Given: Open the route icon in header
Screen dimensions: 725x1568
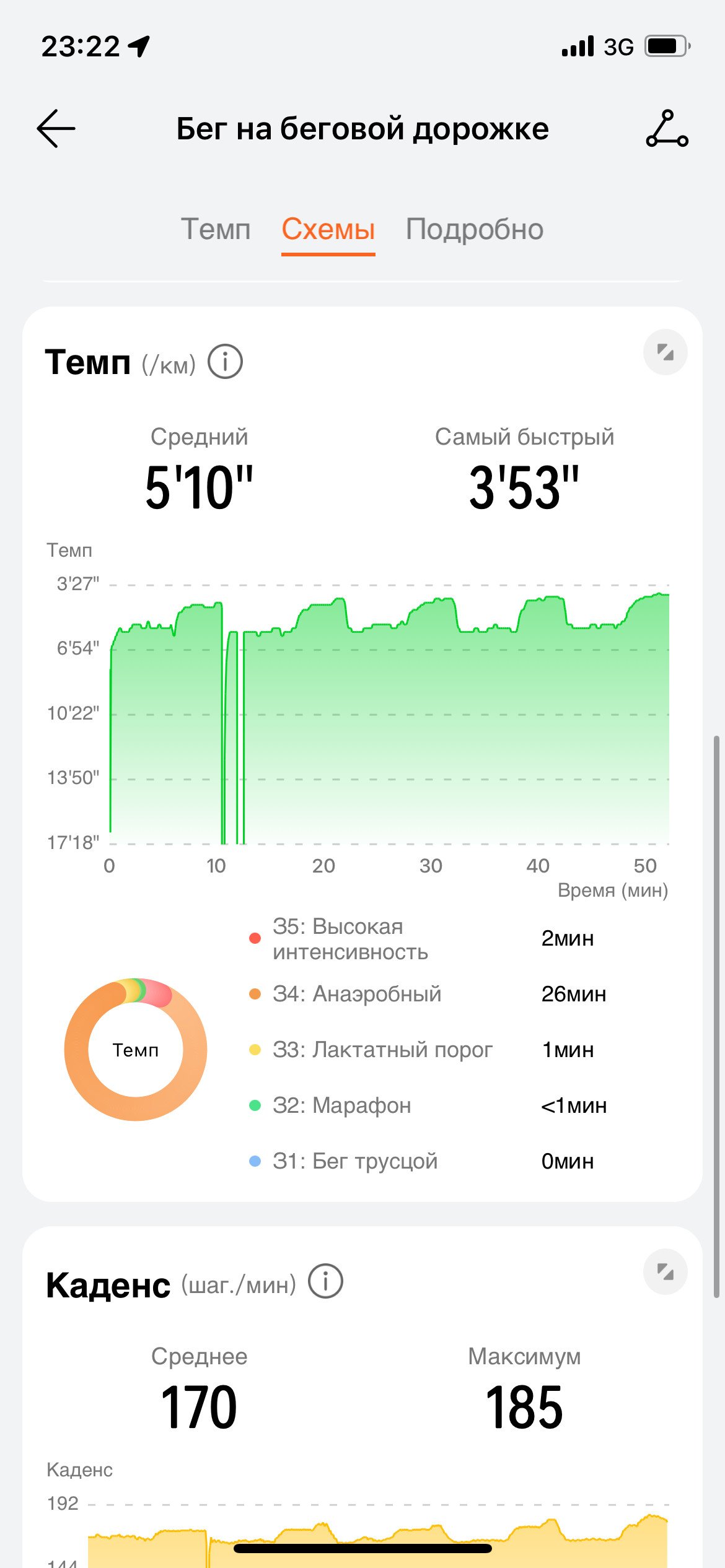Looking at the screenshot, I should pyautogui.click(x=667, y=129).
